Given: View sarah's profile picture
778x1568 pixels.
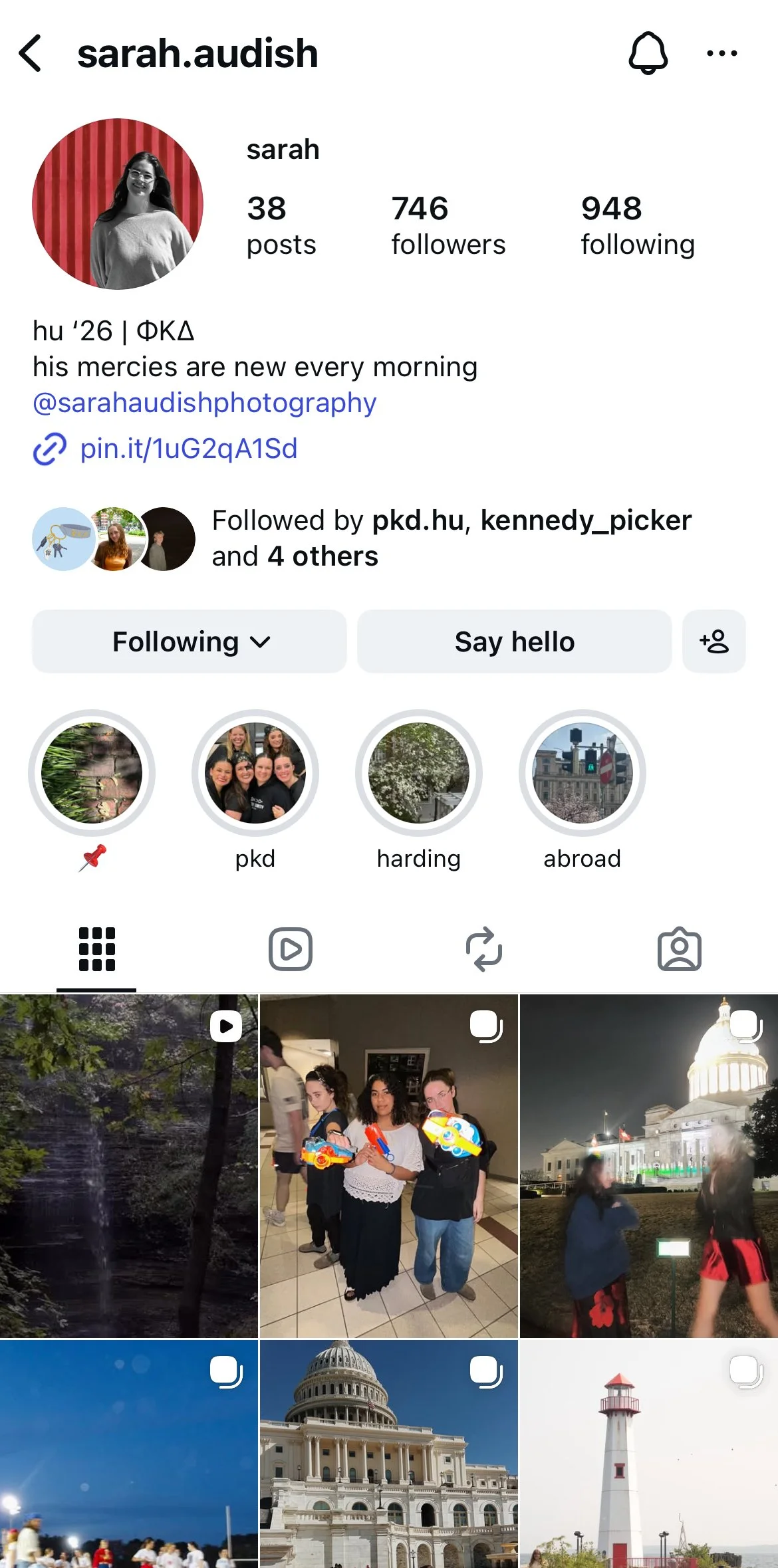Looking at the screenshot, I should [118, 204].
